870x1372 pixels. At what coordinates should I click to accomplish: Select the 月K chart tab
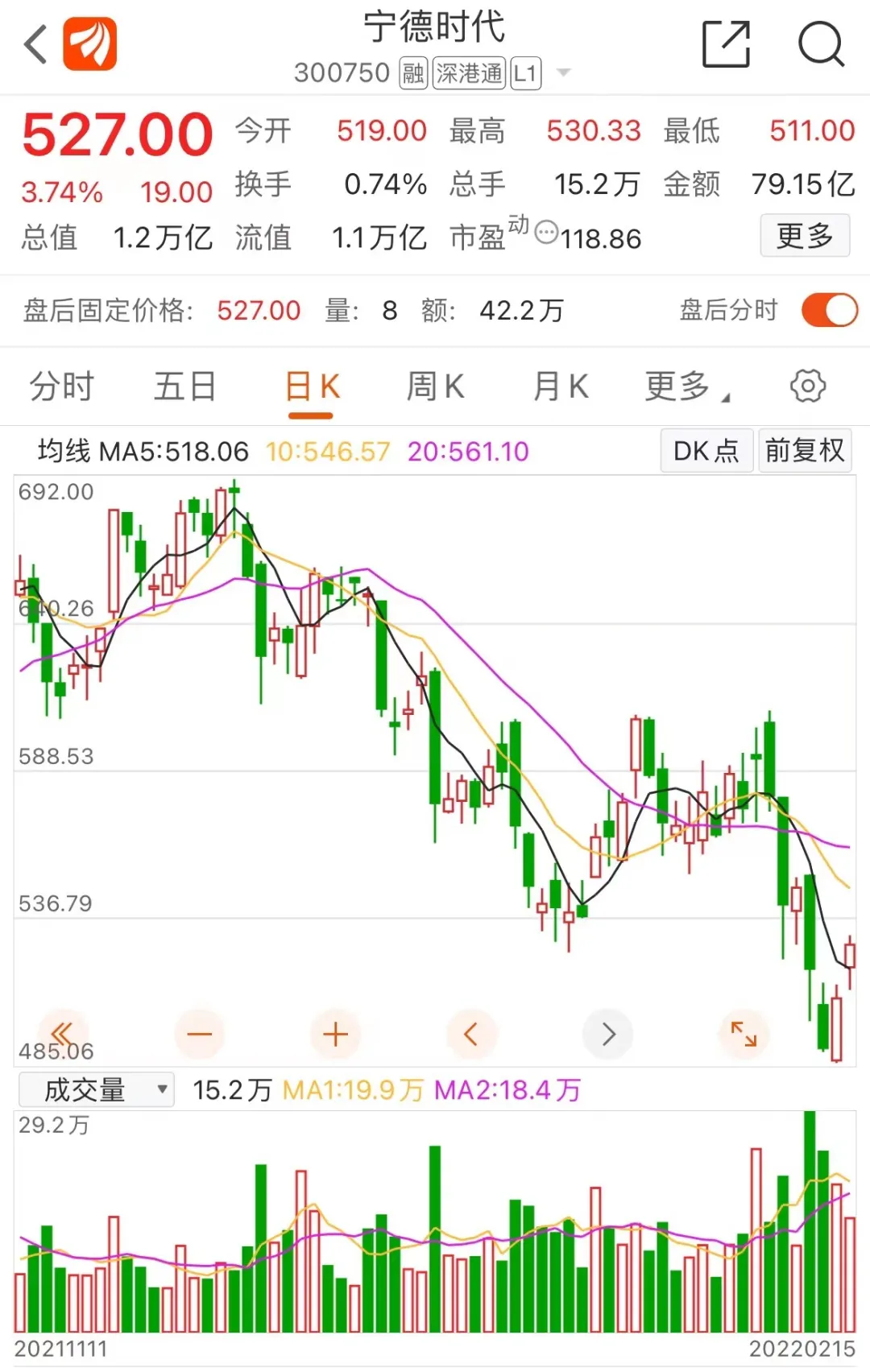pos(561,386)
